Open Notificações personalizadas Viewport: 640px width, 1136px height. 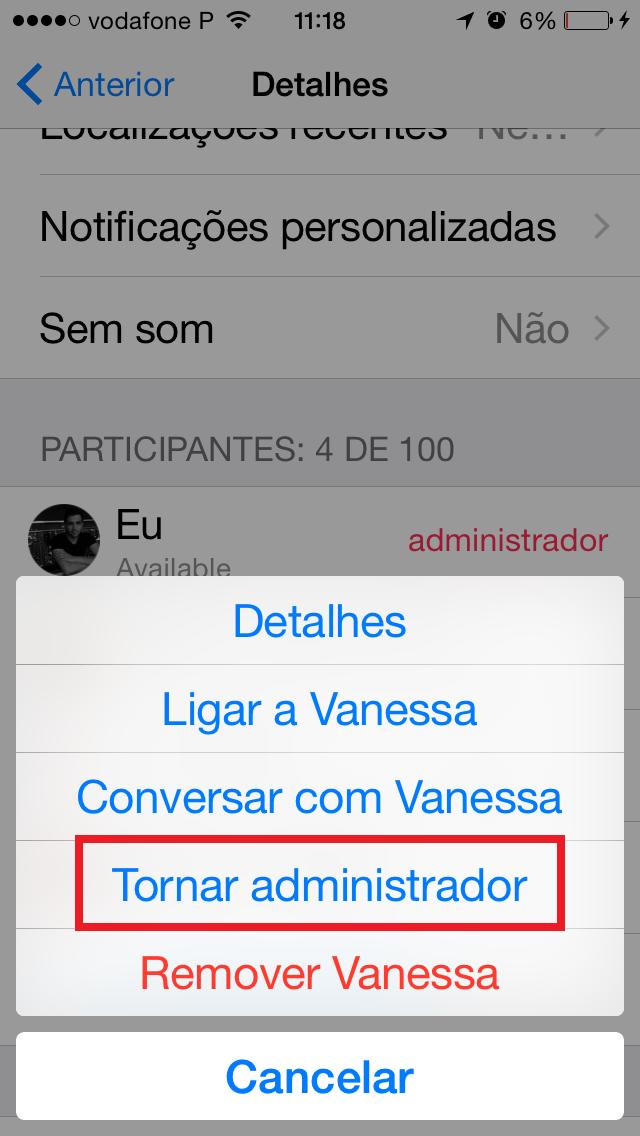pos(320,227)
